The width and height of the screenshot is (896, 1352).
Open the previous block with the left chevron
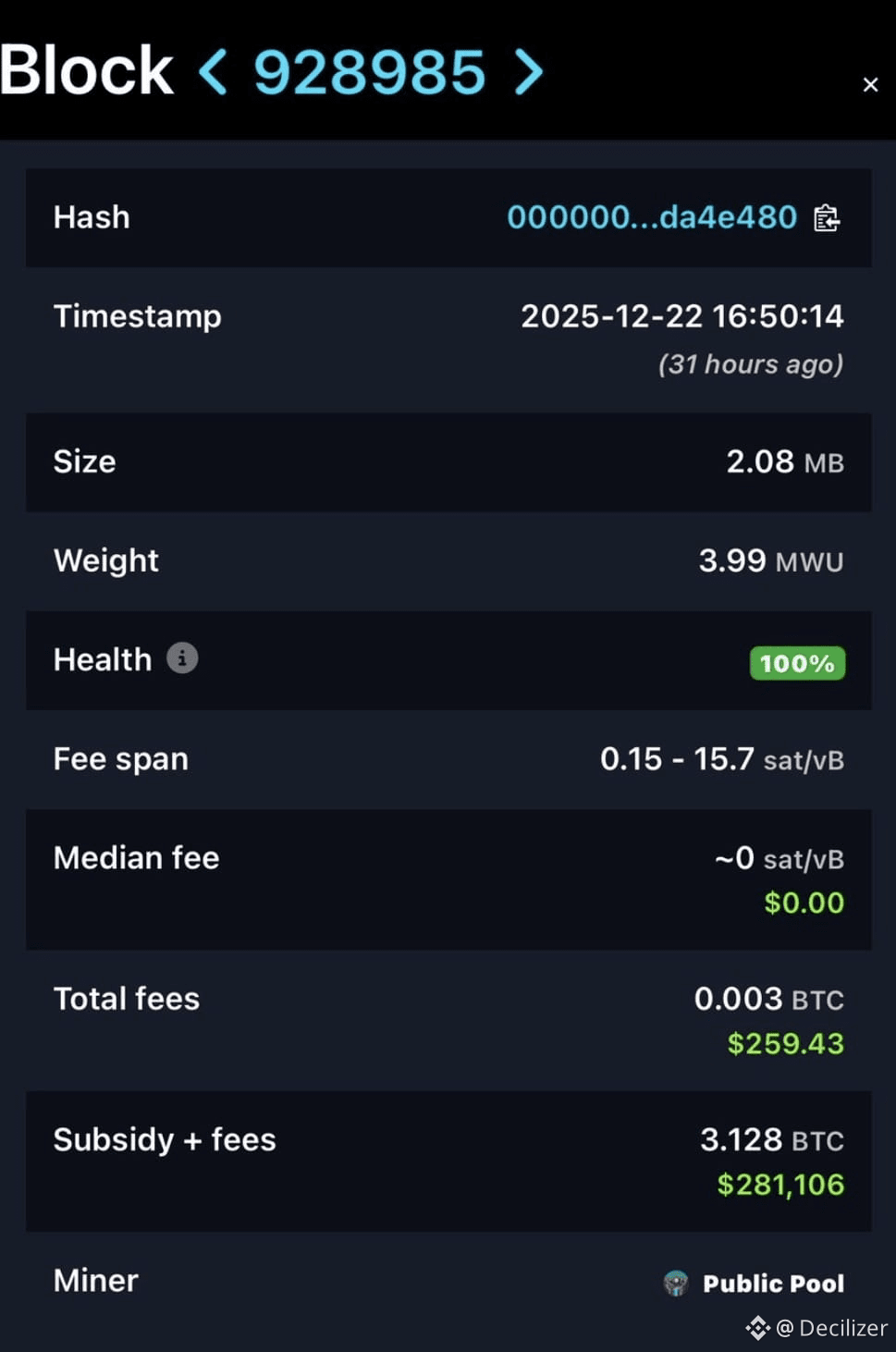pos(211,72)
